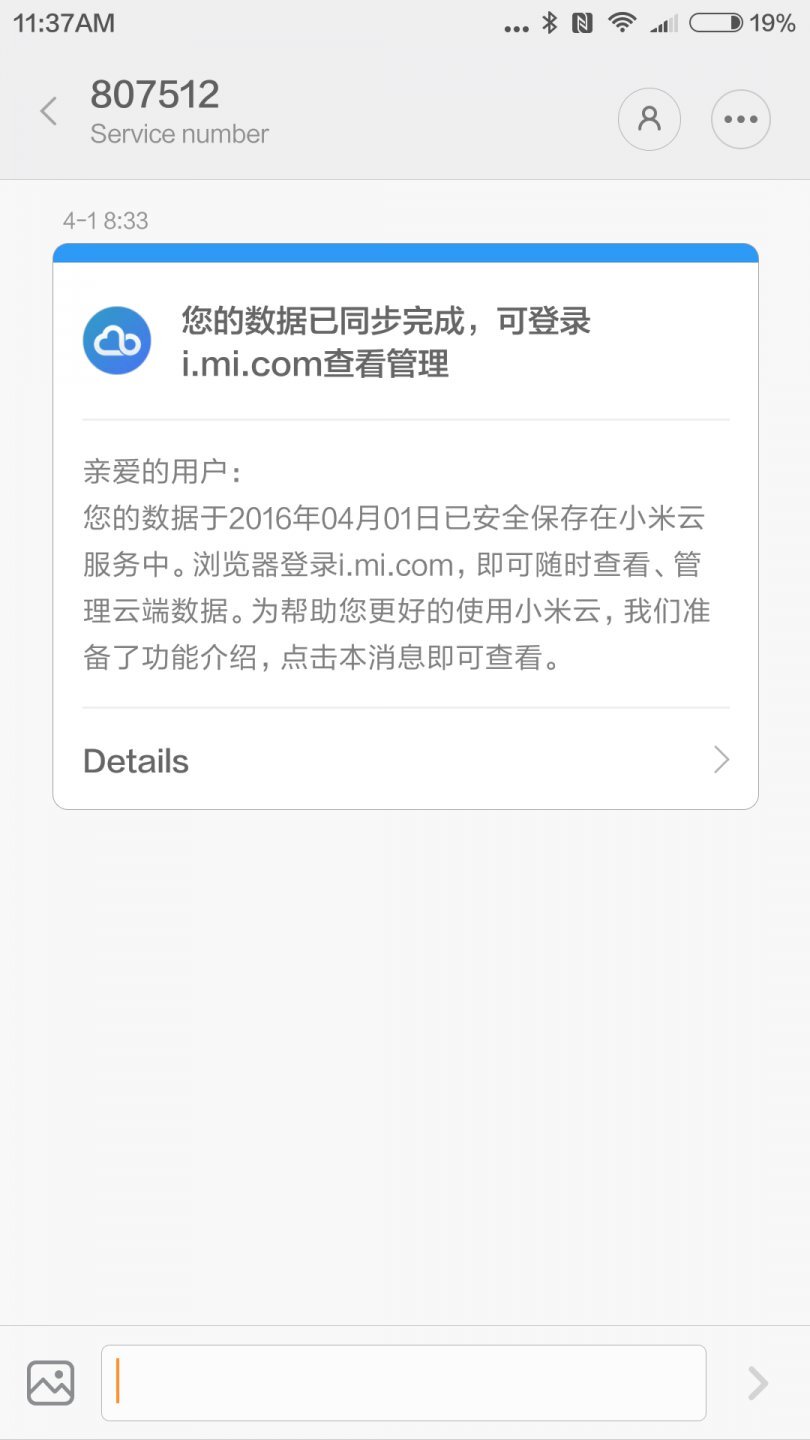The width and height of the screenshot is (810, 1440).
Task: Open Details of the Mi Cloud message
Action: 135,760
